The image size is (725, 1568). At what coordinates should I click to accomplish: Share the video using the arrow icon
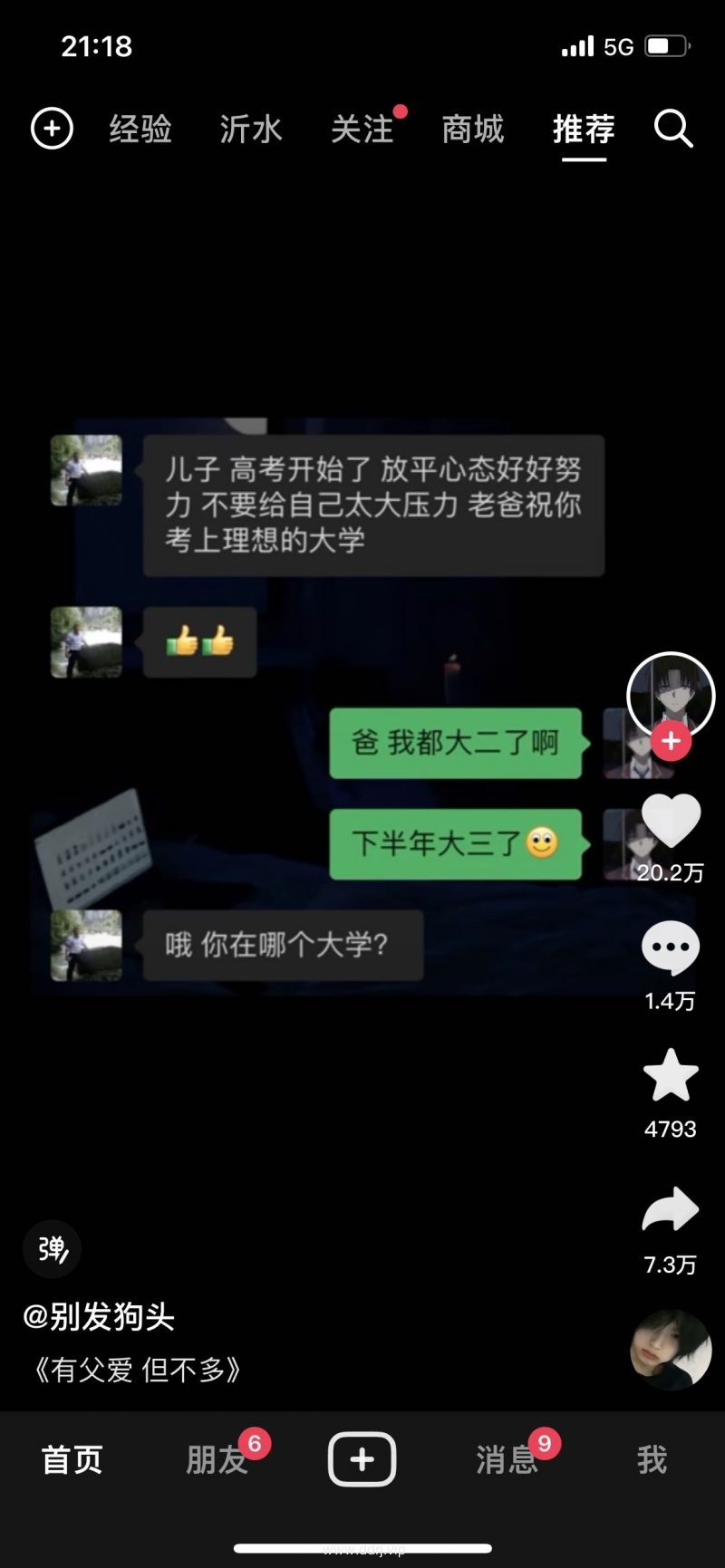click(x=671, y=1209)
